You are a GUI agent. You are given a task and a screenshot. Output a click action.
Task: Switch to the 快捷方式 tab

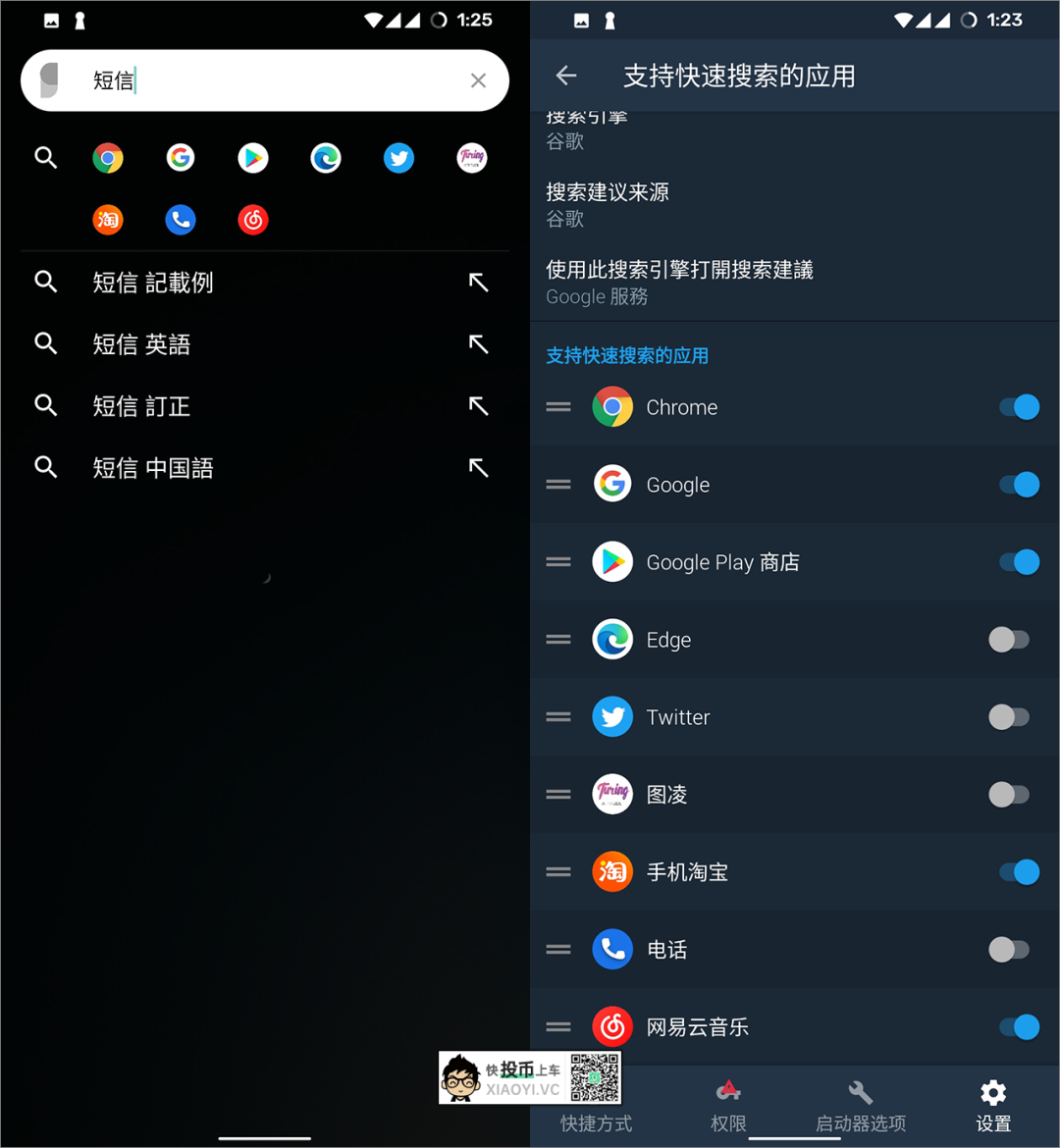596,1107
